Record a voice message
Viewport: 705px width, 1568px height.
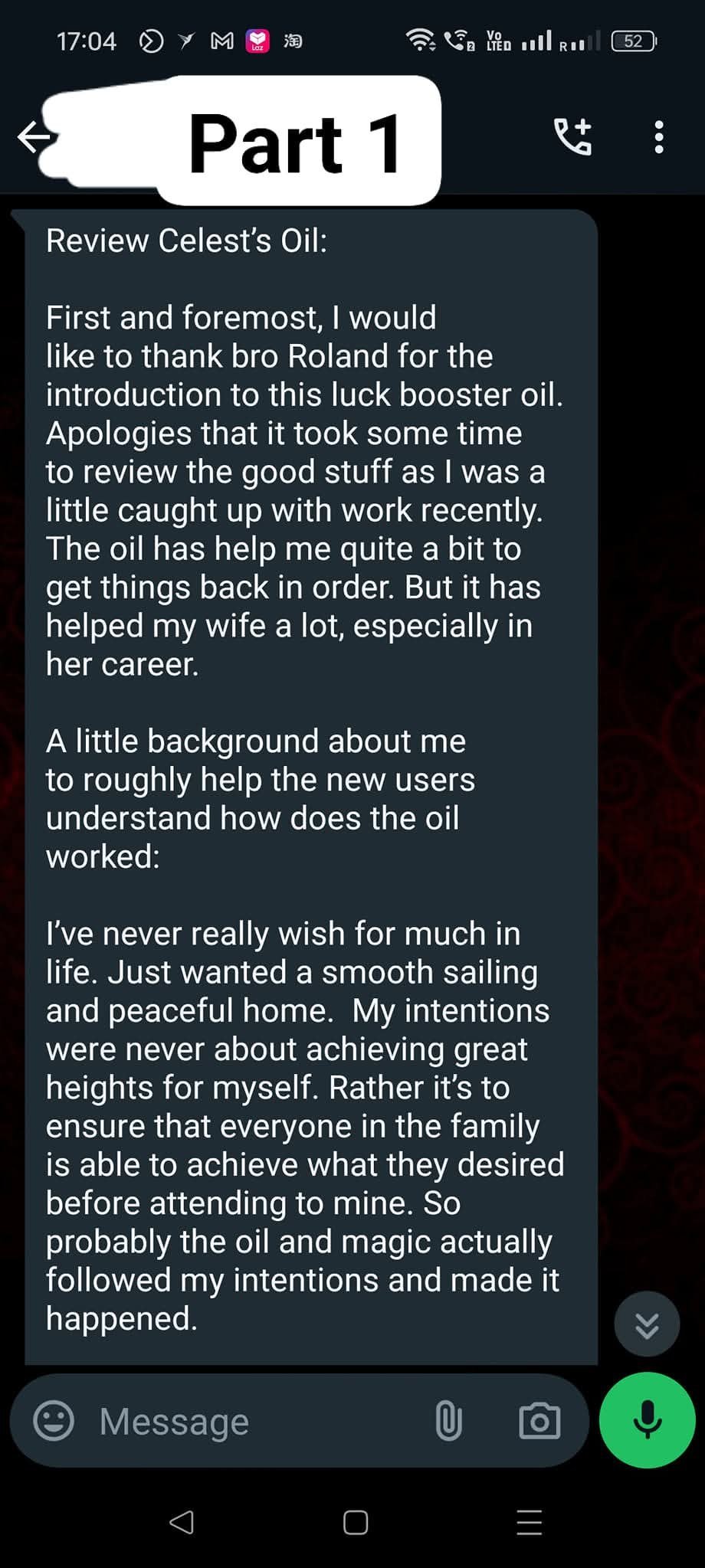[648, 1420]
